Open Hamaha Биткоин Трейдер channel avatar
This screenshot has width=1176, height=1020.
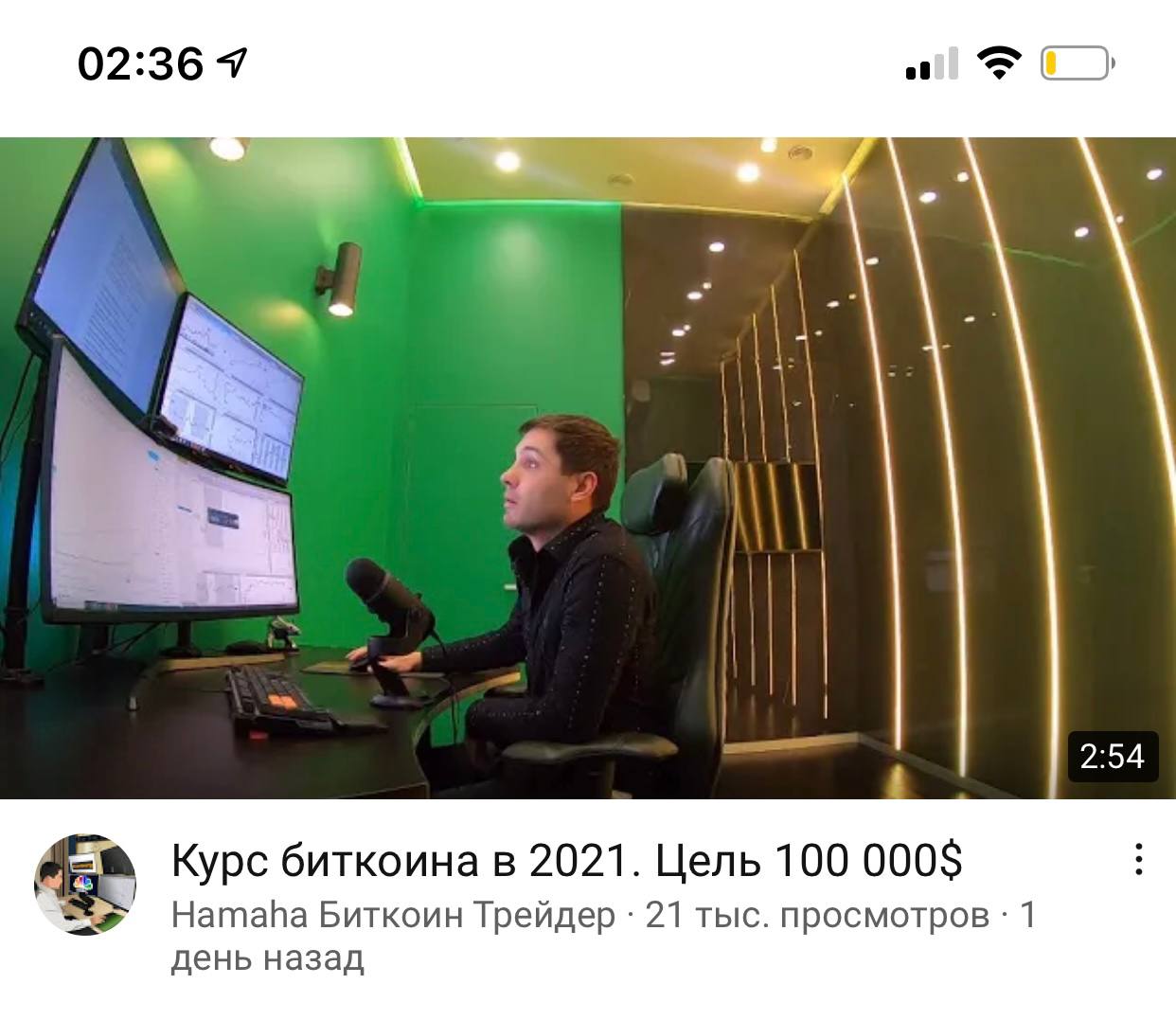[x=85, y=885]
